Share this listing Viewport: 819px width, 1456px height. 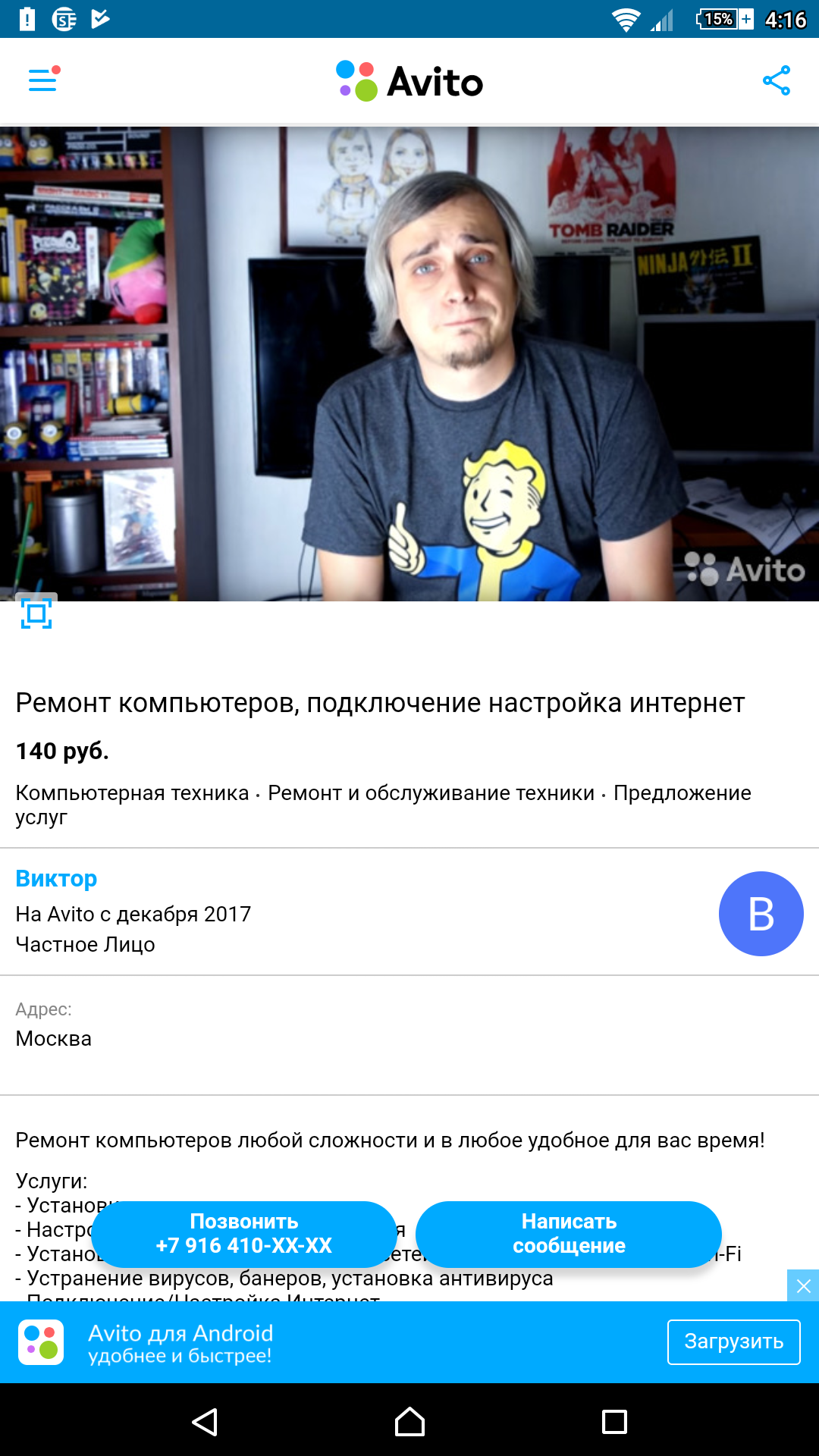(777, 80)
